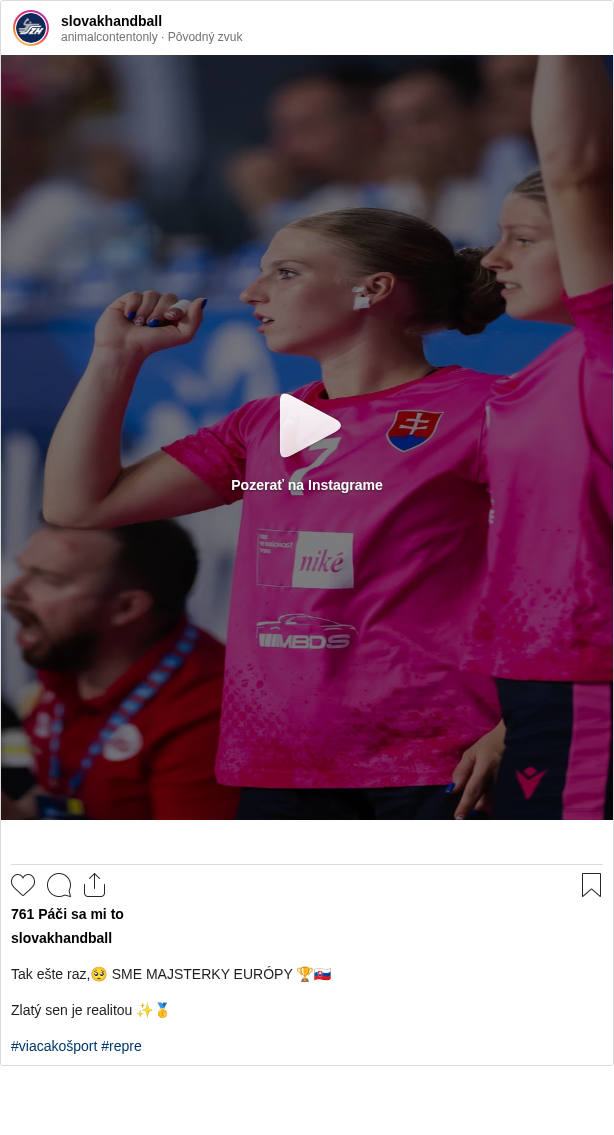Open the slovakhandball profile avatar
Screen dimensions: 614x1135
point(31,28)
